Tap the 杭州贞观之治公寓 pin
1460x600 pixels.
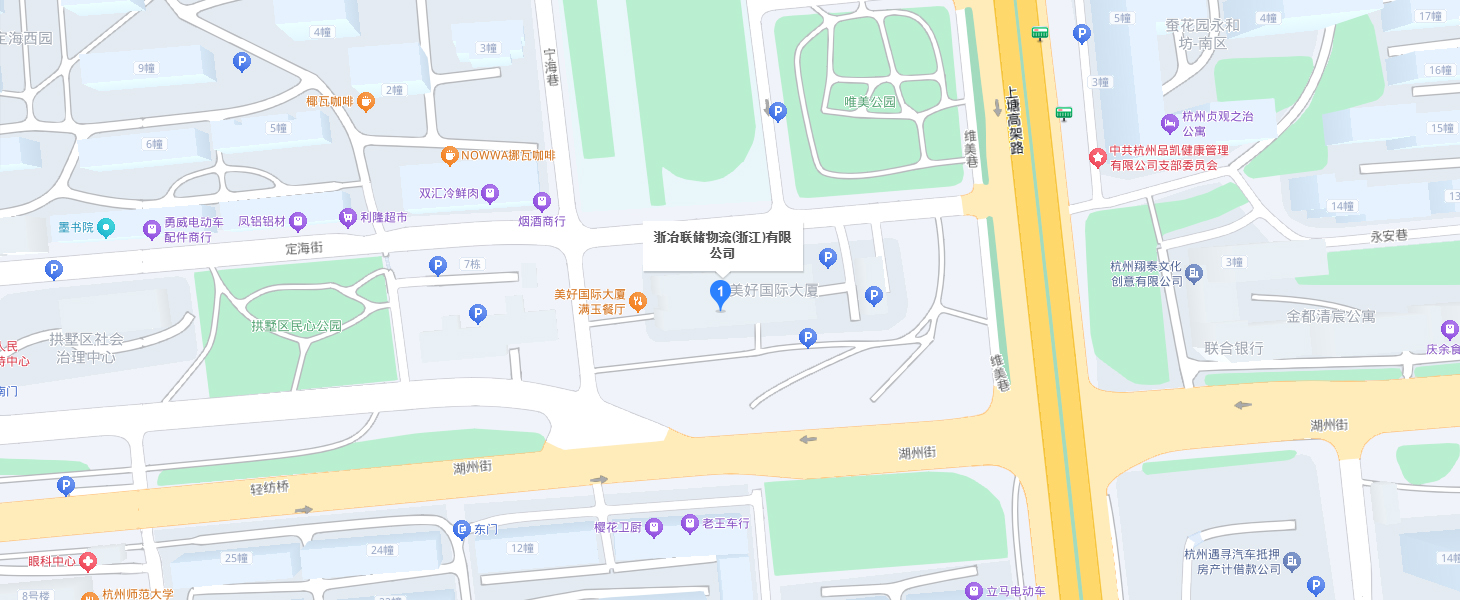1169,123
